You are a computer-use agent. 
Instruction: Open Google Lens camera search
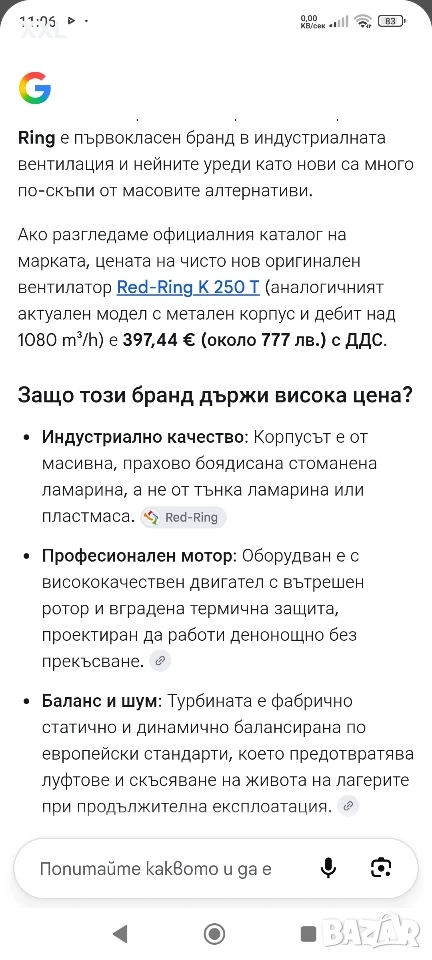(381, 868)
